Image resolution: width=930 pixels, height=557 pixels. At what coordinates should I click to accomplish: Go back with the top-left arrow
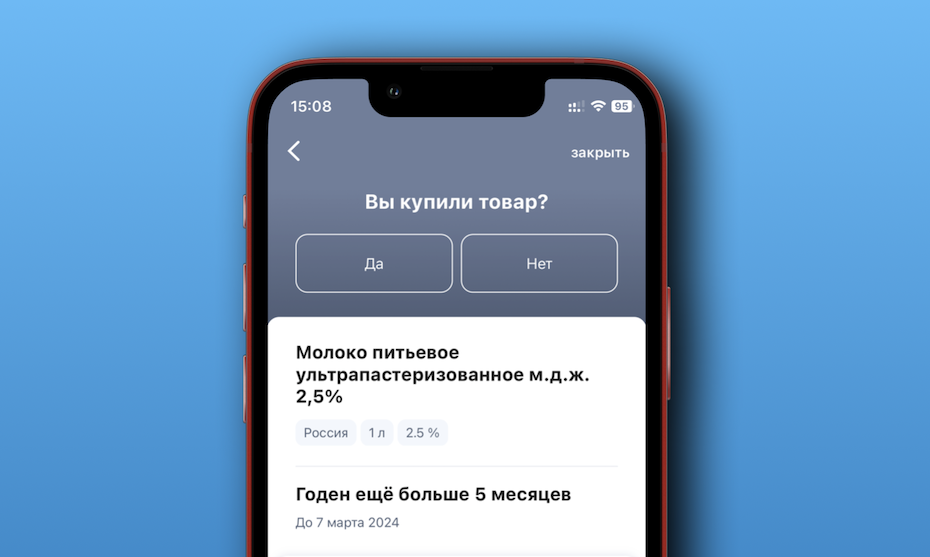coord(294,151)
